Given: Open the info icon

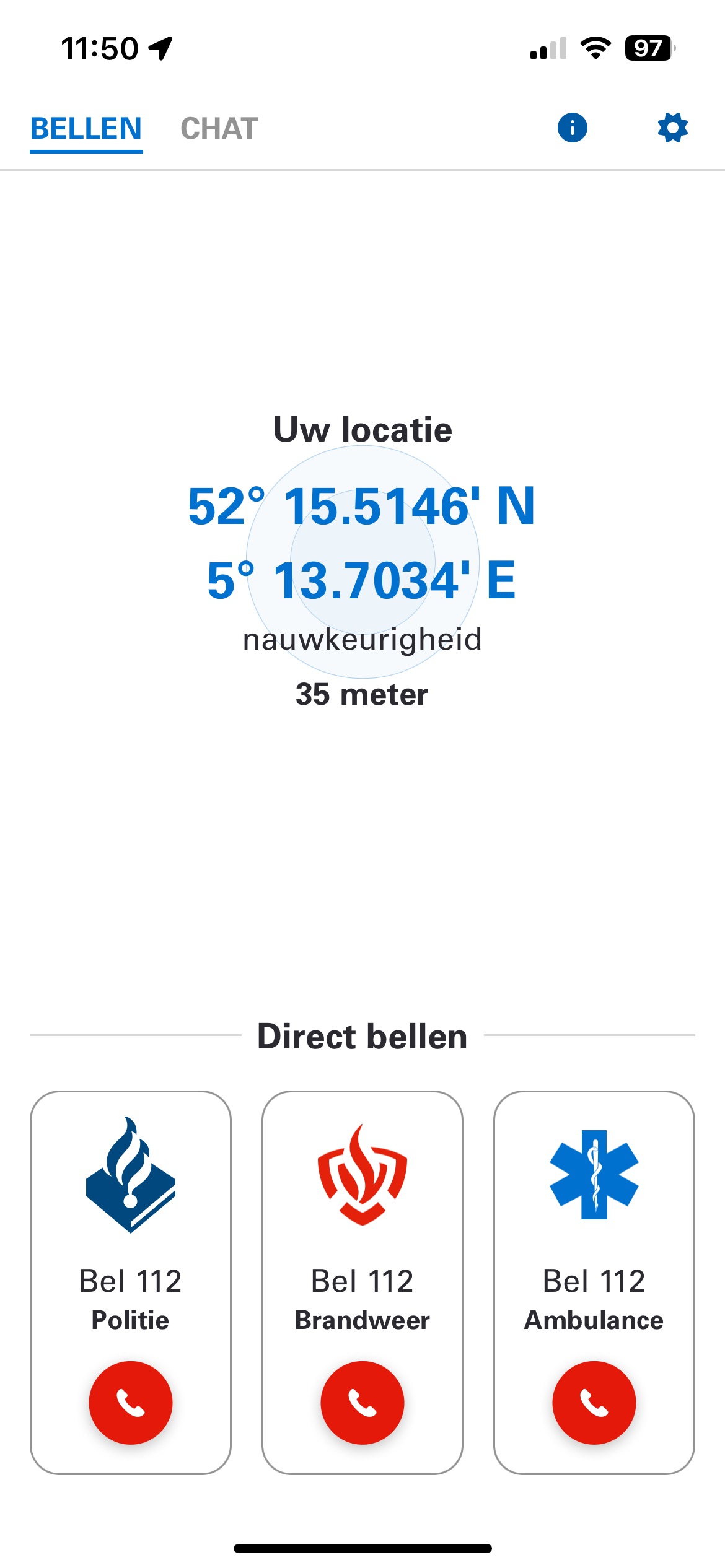Looking at the screenshot, I should [x=572, y=128].
